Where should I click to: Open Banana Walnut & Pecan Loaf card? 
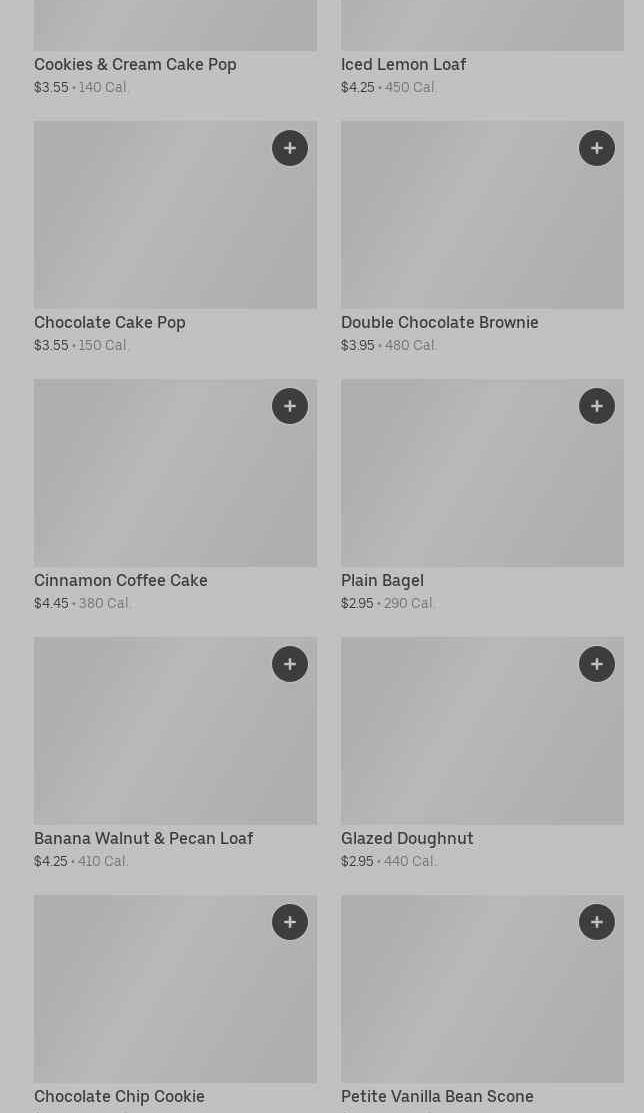coord(150,746)
